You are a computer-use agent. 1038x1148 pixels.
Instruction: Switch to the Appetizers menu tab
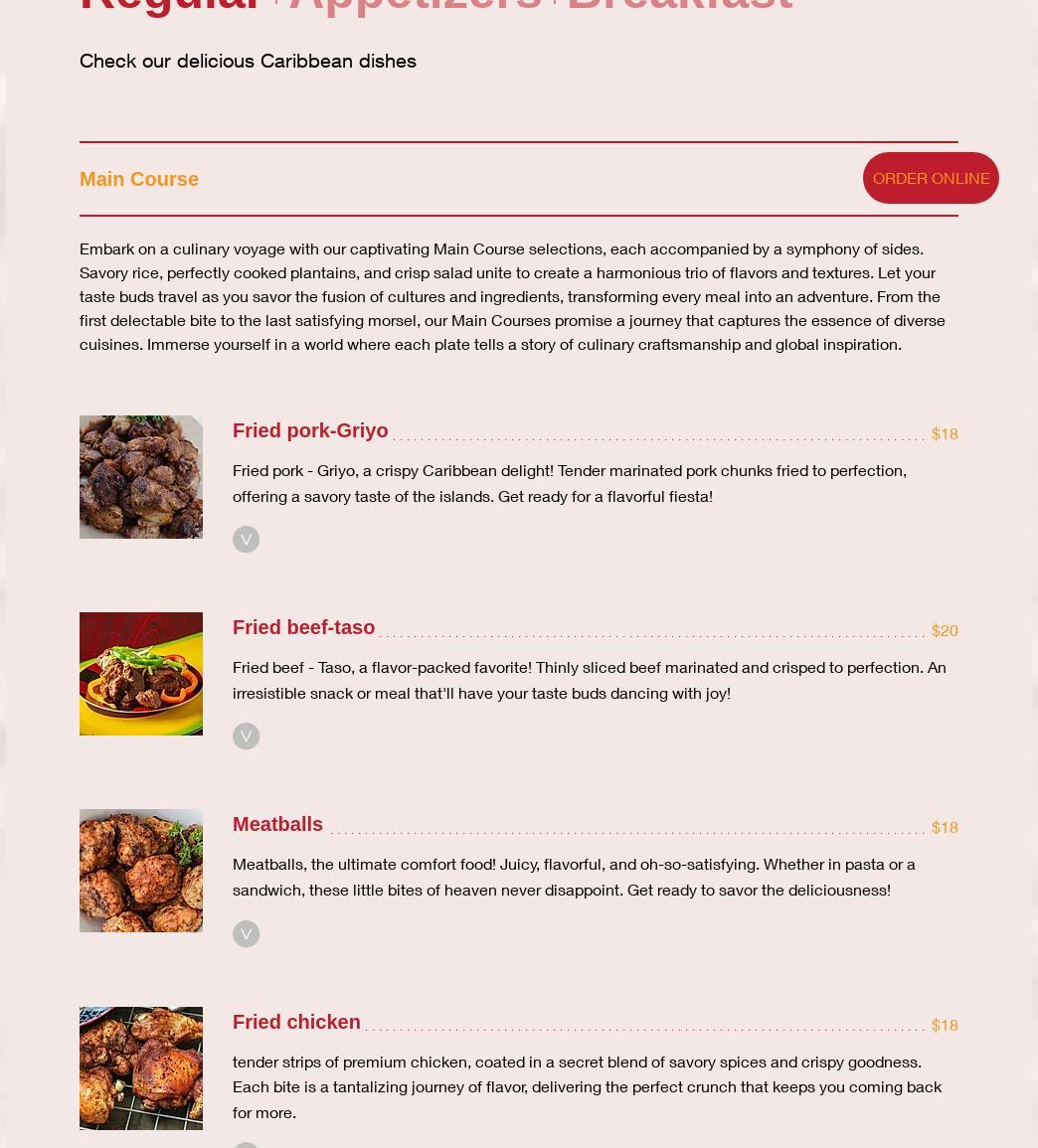click(x=416, y=6)
